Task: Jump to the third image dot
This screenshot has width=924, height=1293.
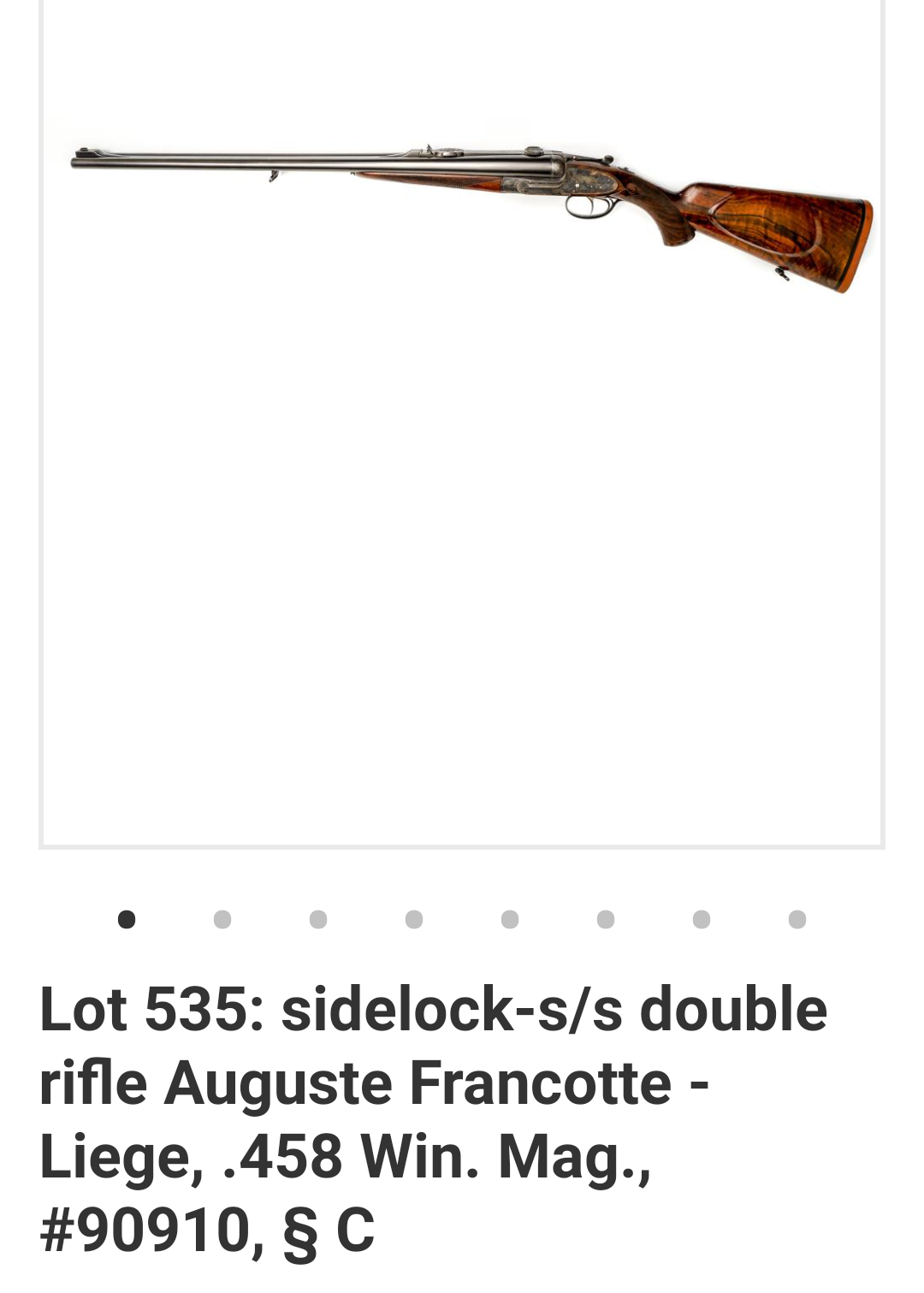Action: 318,919
